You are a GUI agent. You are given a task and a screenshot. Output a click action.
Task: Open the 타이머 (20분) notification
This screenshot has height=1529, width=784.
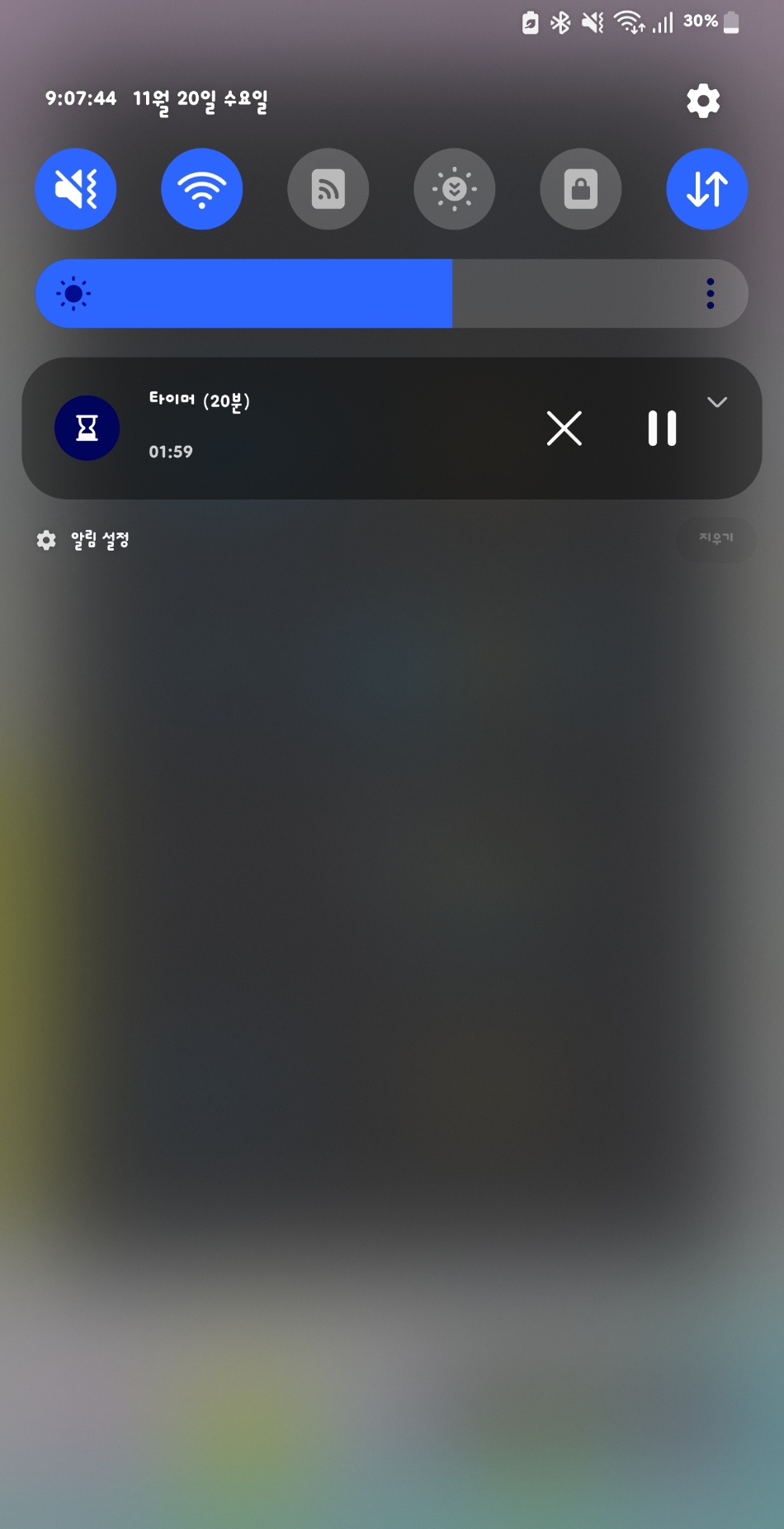pyautogui.click(x=330, y=428)
